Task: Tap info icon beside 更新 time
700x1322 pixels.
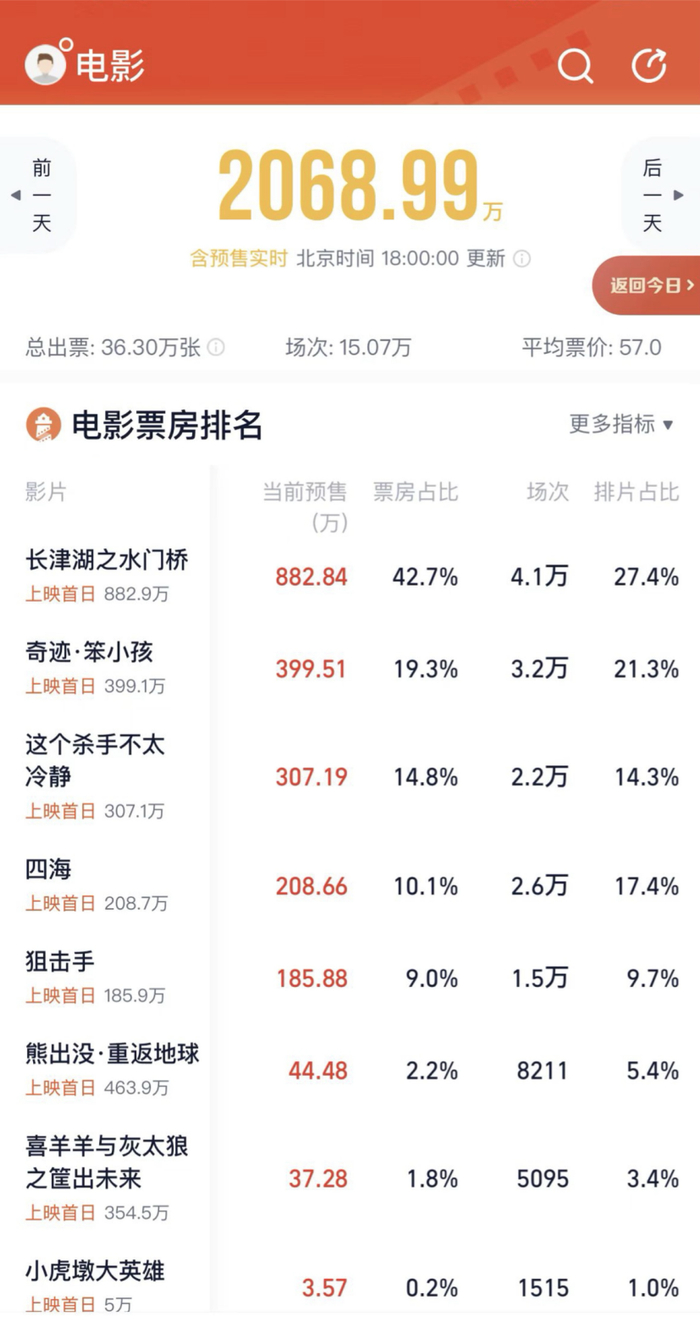Action: [x=521, y=259]
